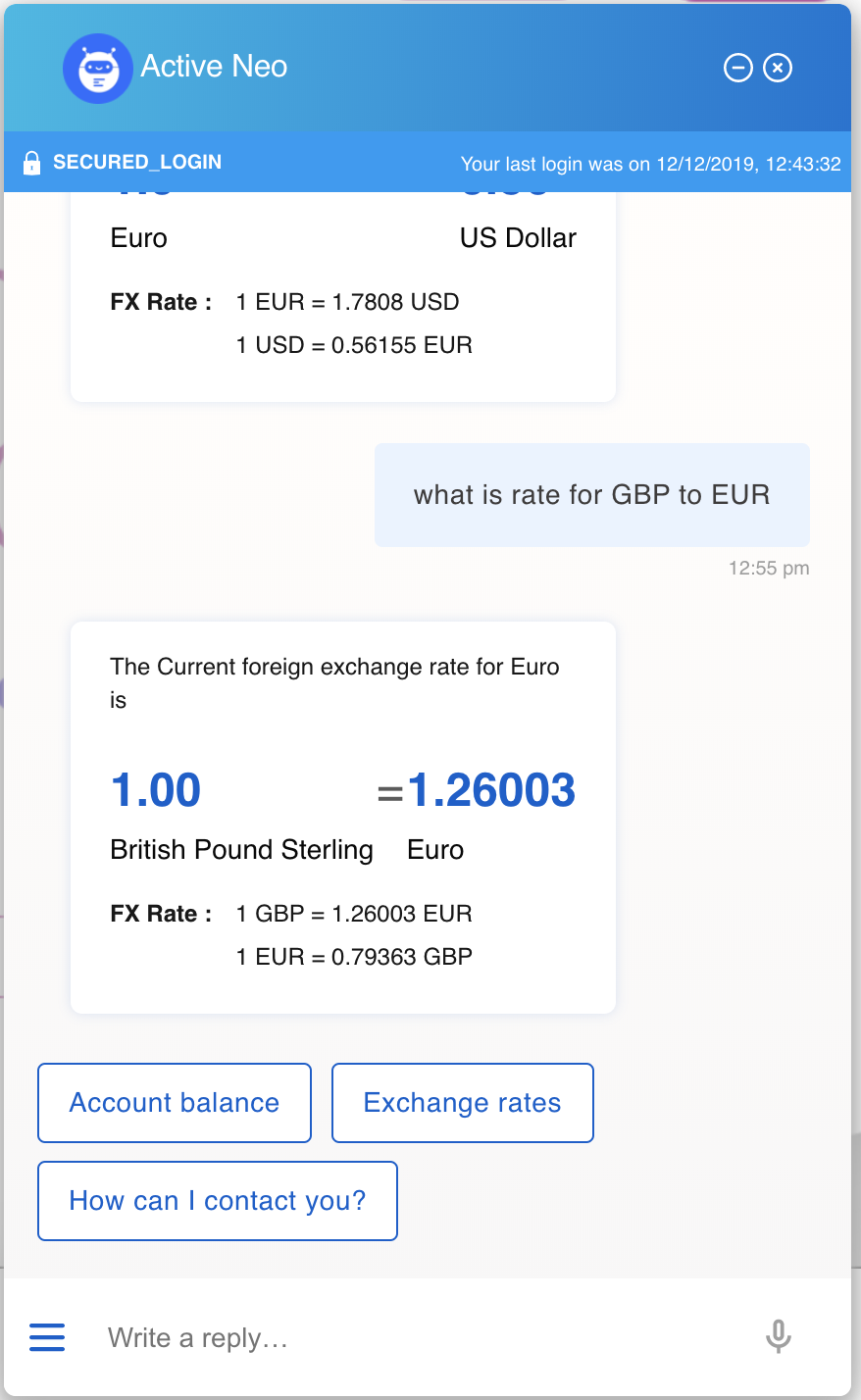Close the Active Neo chat
This screenshot has height=1400, width=861.
(779, 68)
